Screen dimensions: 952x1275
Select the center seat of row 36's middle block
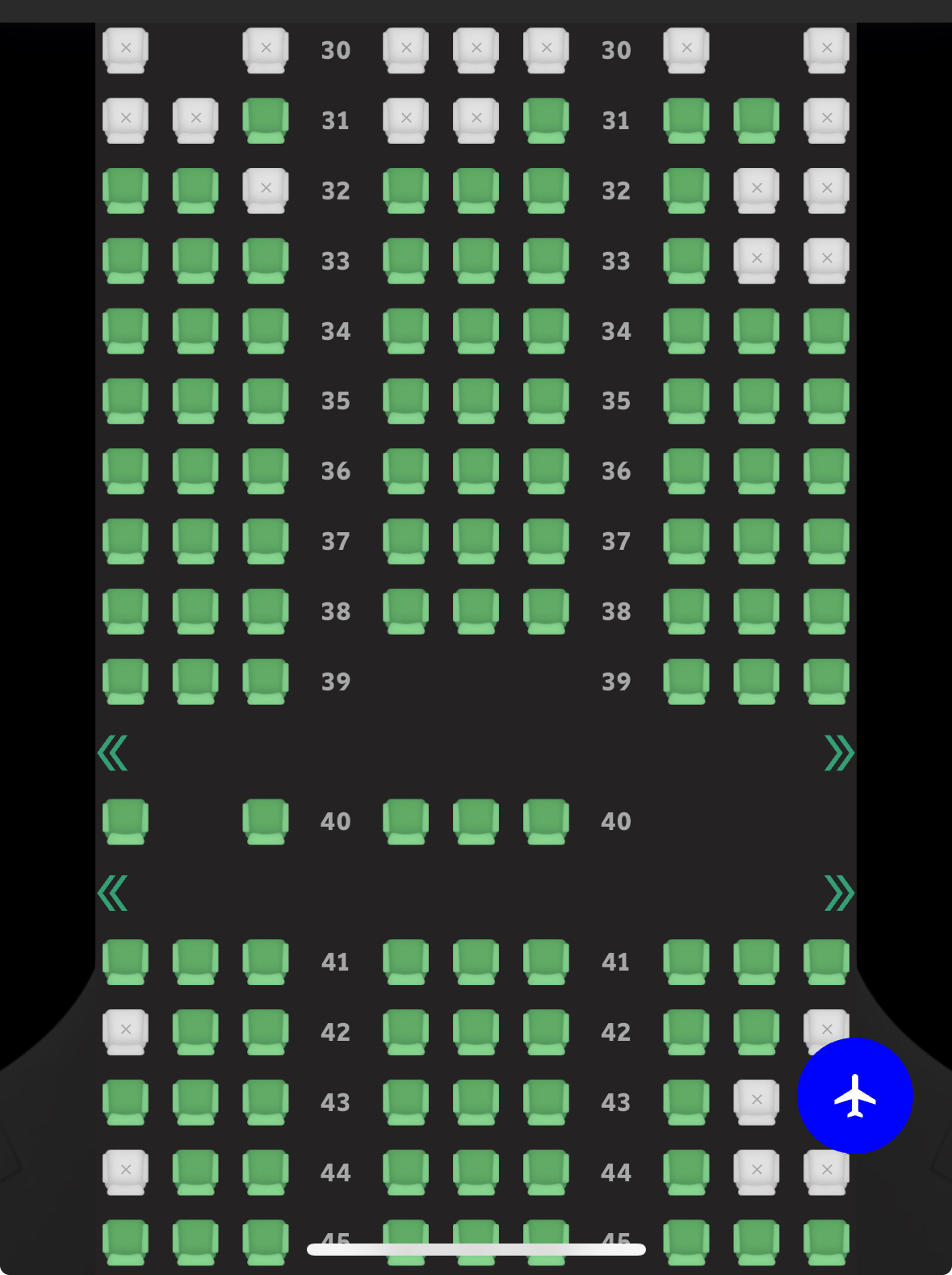tap(476, 471)
